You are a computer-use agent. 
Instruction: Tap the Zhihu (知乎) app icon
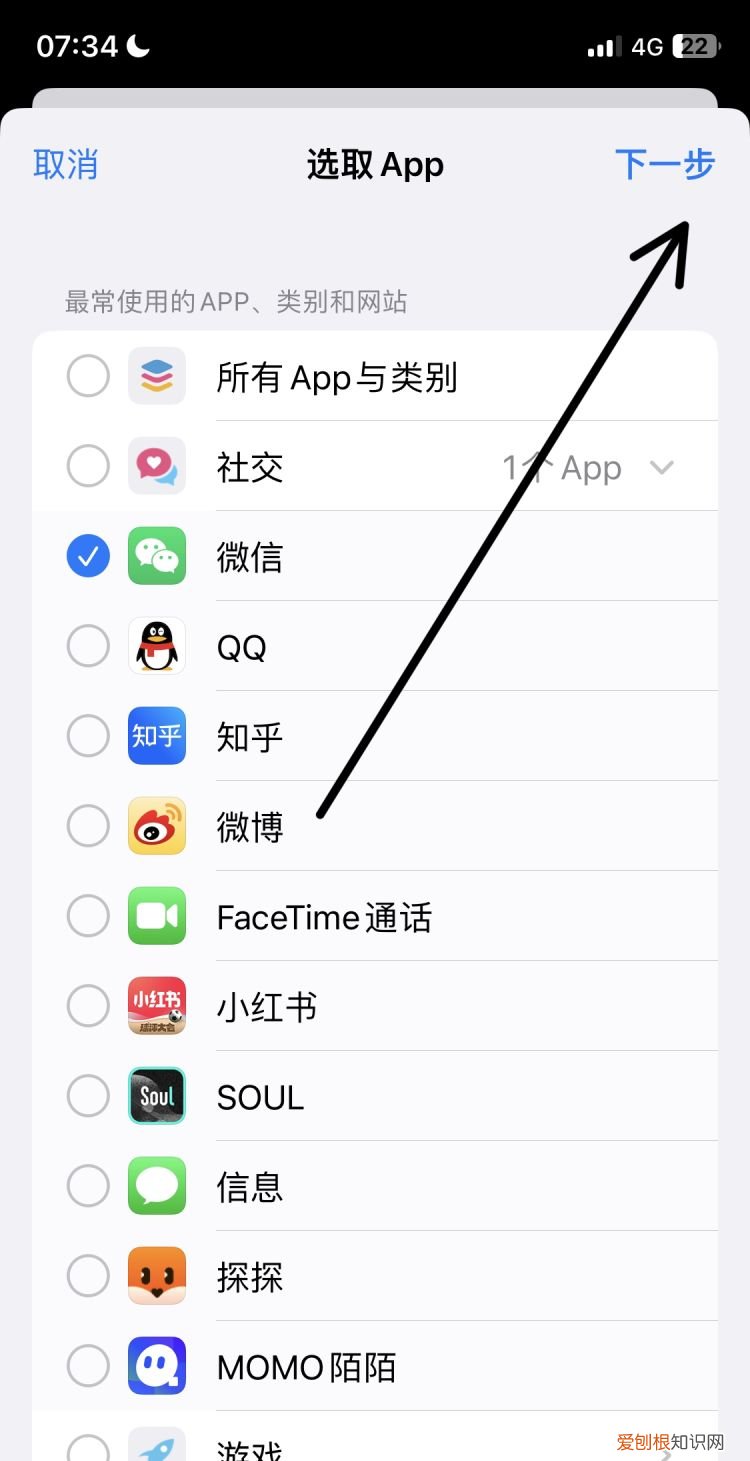[x=157, y=736]
